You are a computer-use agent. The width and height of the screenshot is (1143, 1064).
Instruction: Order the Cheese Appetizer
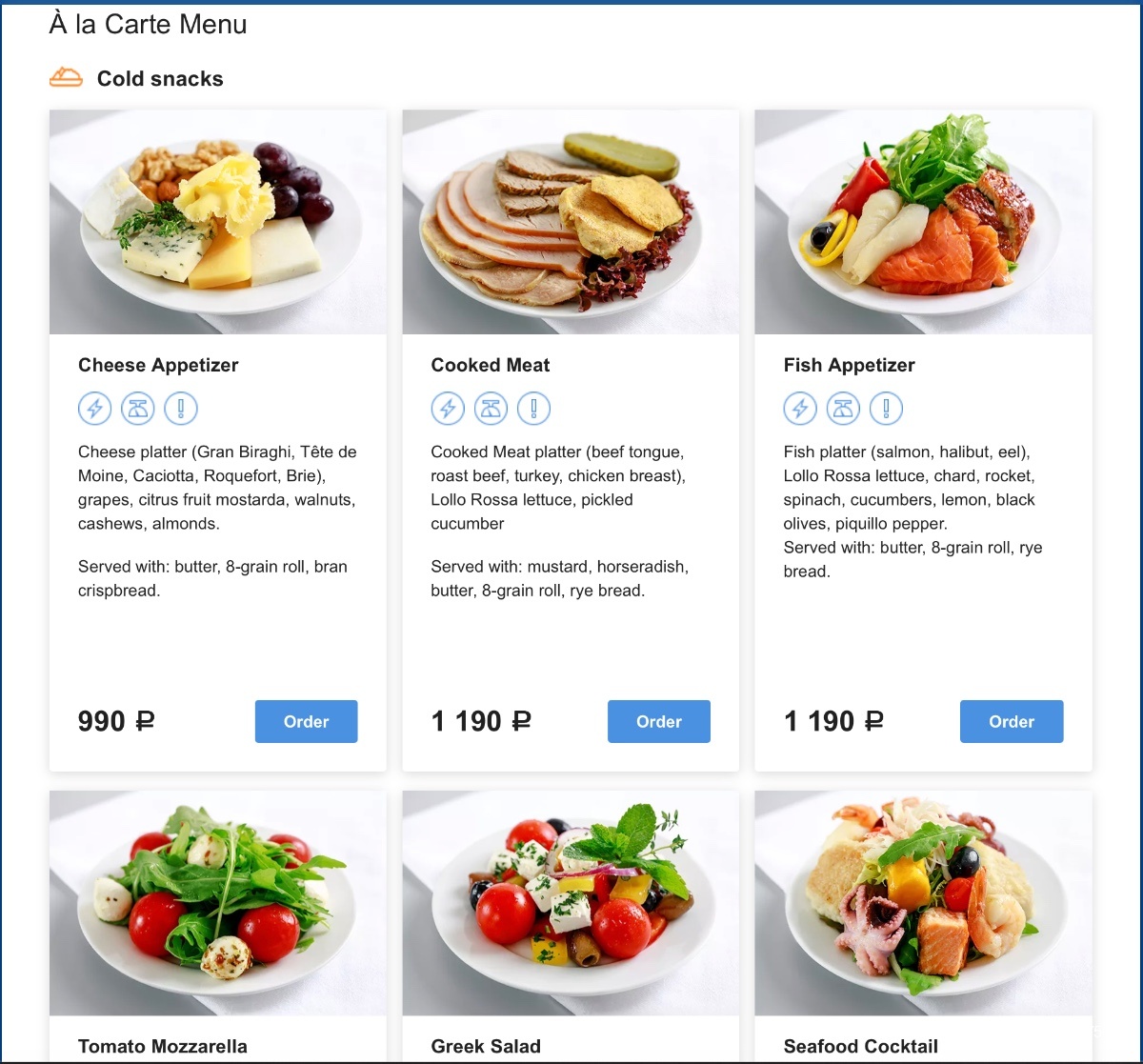coord(306,722)
